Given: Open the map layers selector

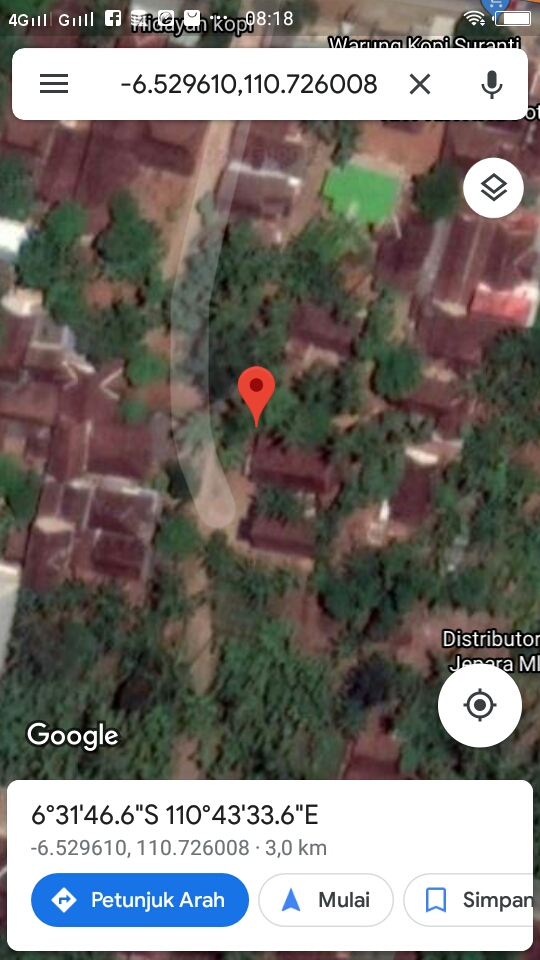Looking at the screenshot, I should (493, 188).
